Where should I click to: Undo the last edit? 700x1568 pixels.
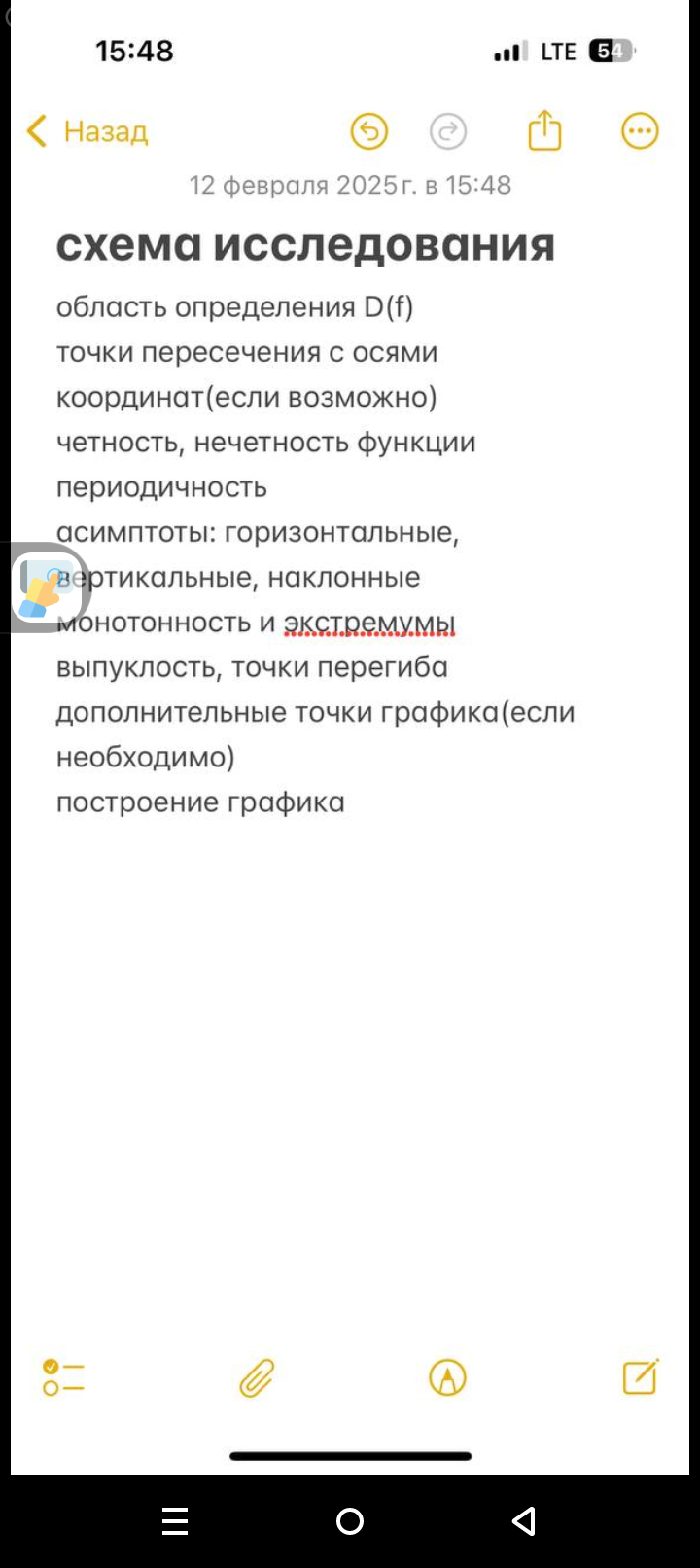coord(369,131)
